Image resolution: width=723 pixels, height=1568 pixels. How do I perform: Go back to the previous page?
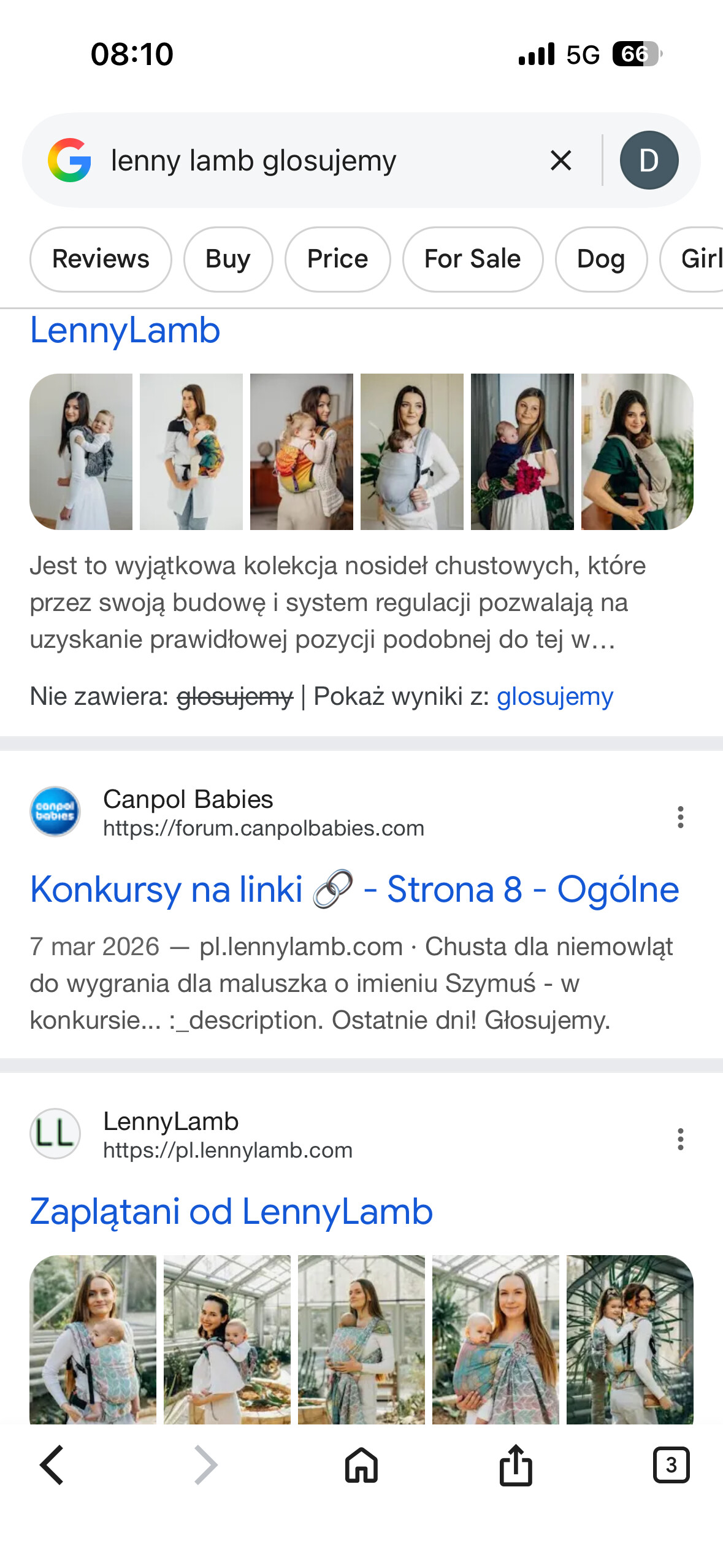(52, 1465)
